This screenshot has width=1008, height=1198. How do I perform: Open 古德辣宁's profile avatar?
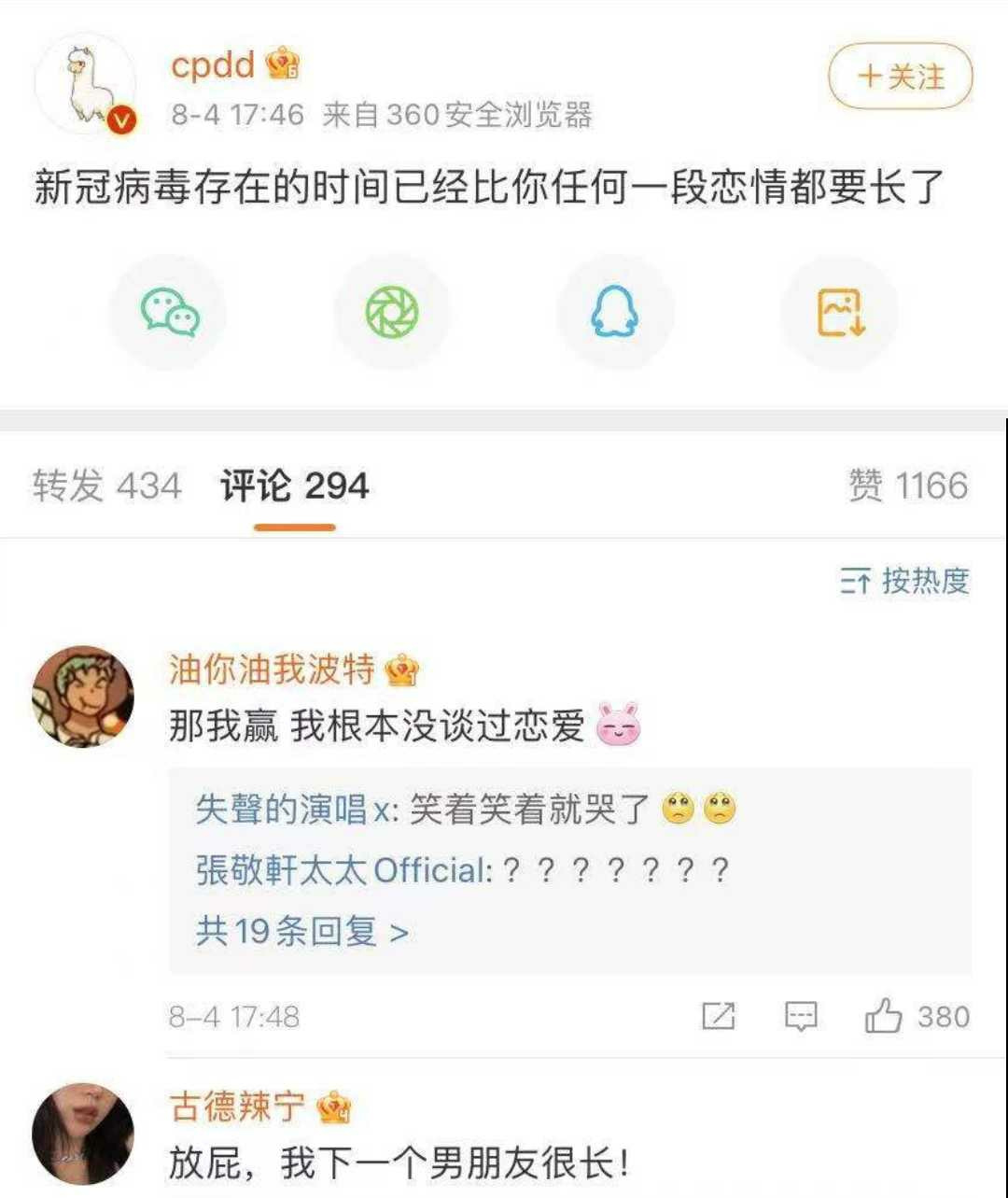click(x=83, y=1134)
